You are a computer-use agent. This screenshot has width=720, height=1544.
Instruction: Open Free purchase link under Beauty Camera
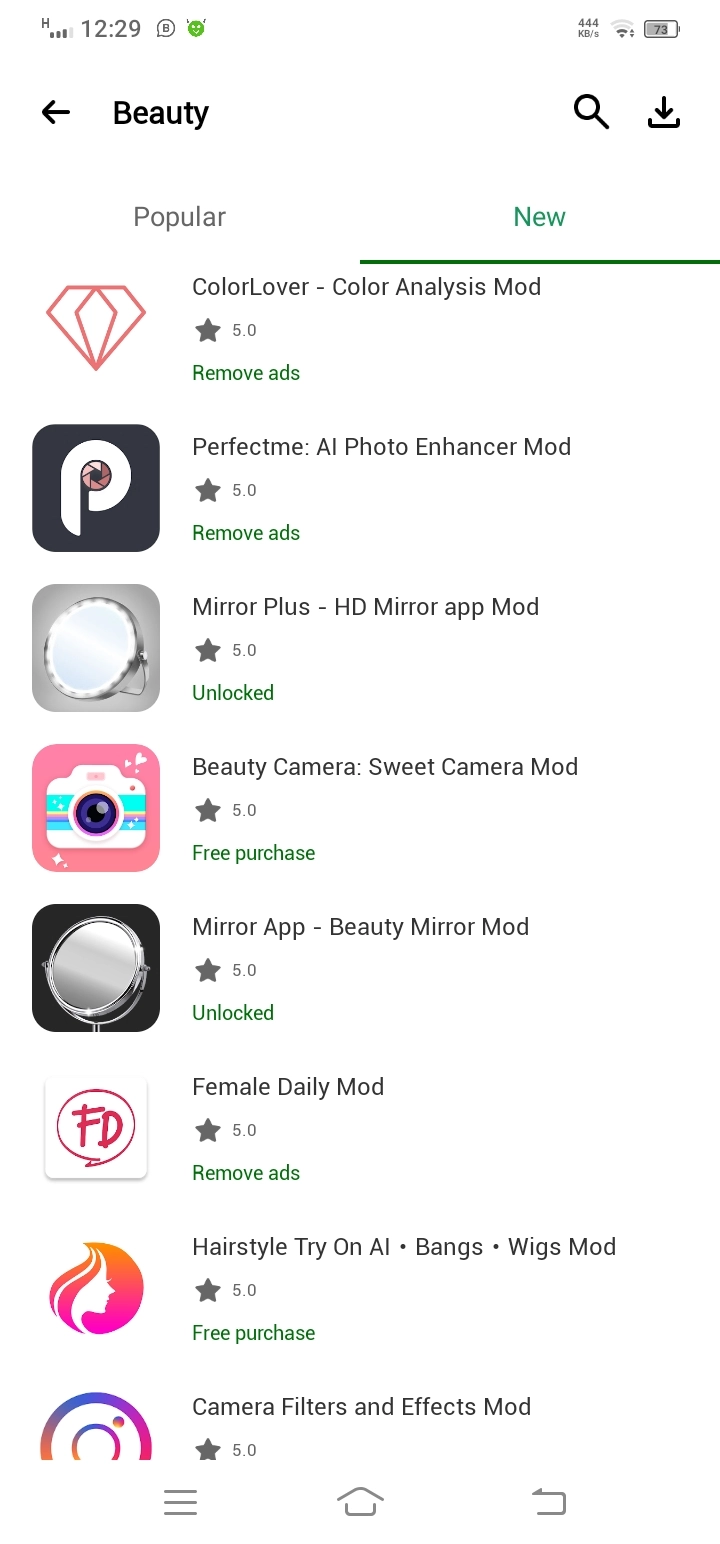click(x=253, y=852)
